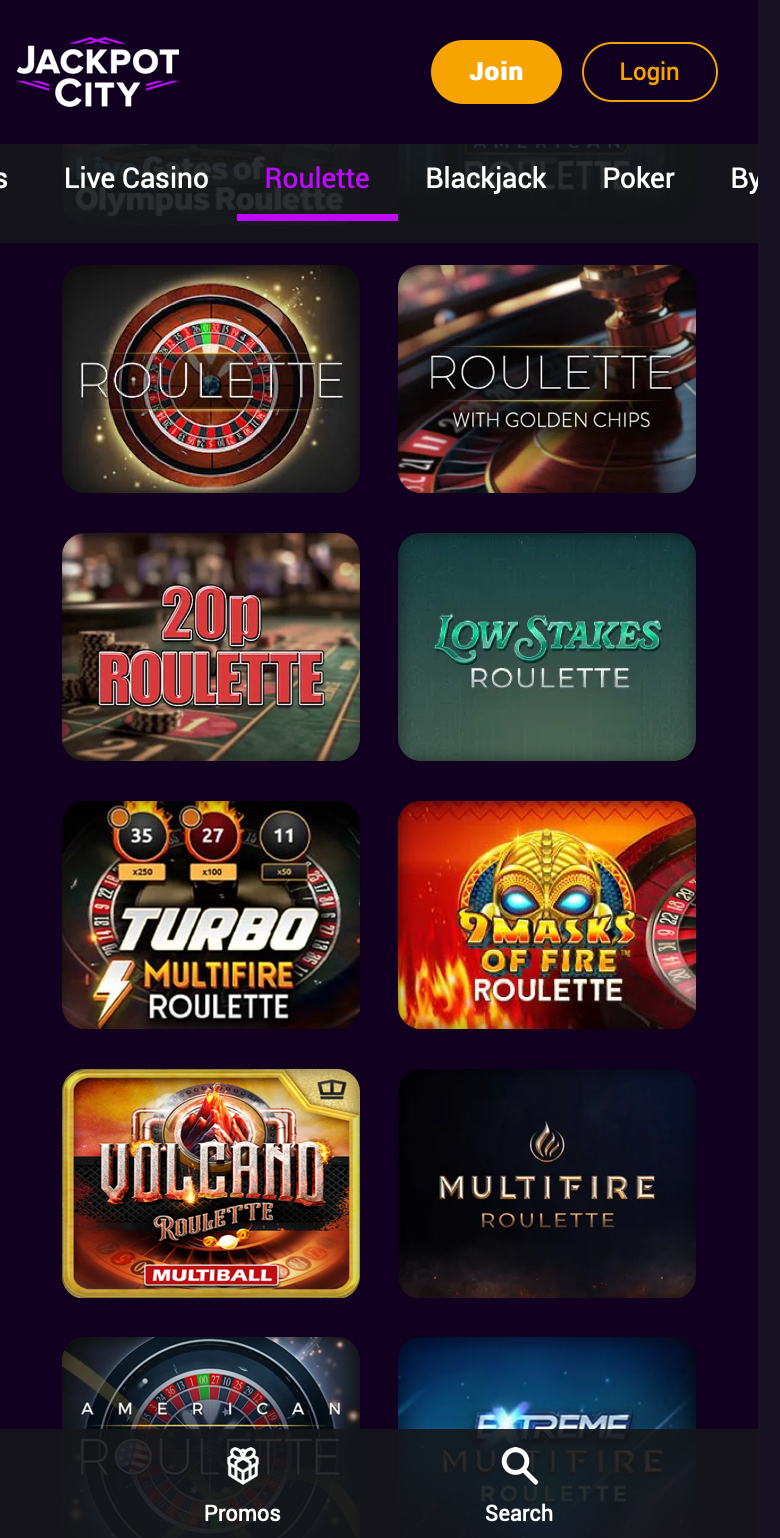Screen dimensions: 780x1538
Task: Open Search from the bottom bar
Action: [x=519, y=1485]
